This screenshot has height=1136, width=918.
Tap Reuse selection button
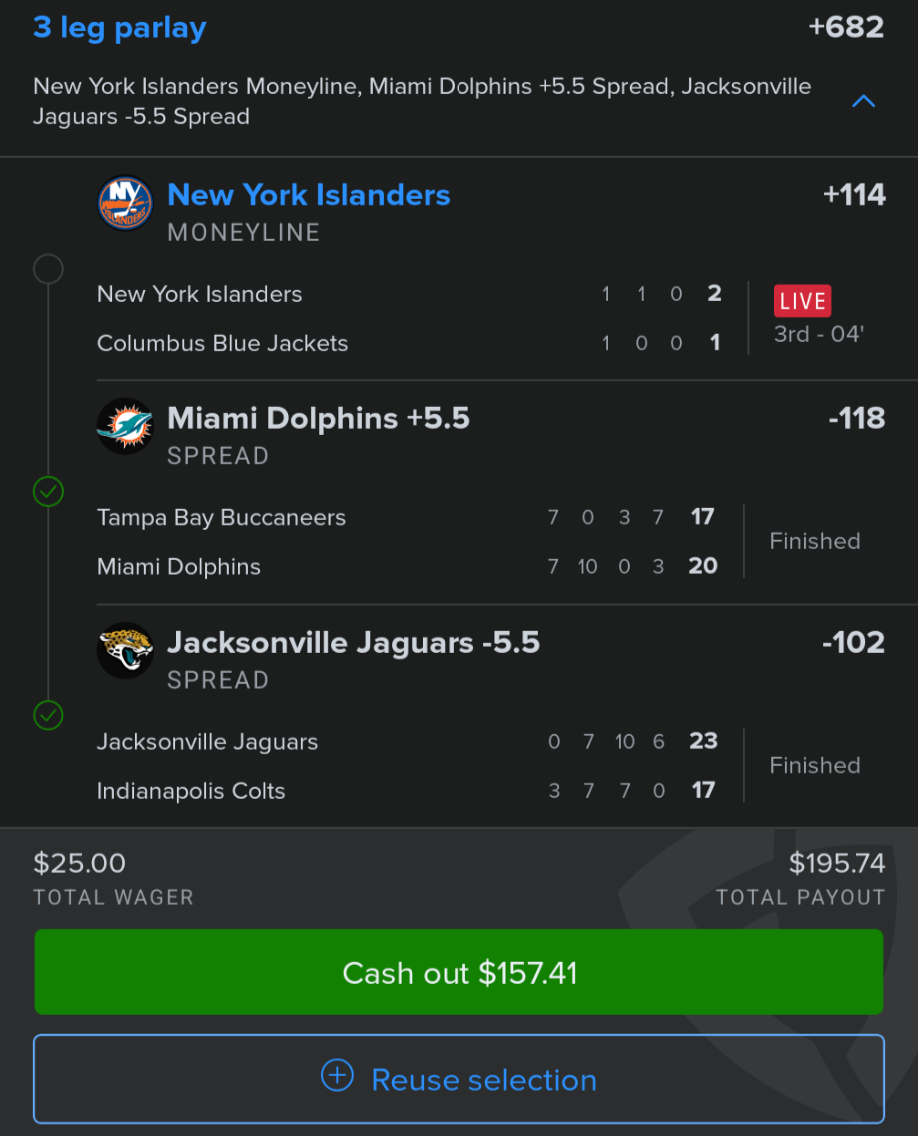(459, 1079)
